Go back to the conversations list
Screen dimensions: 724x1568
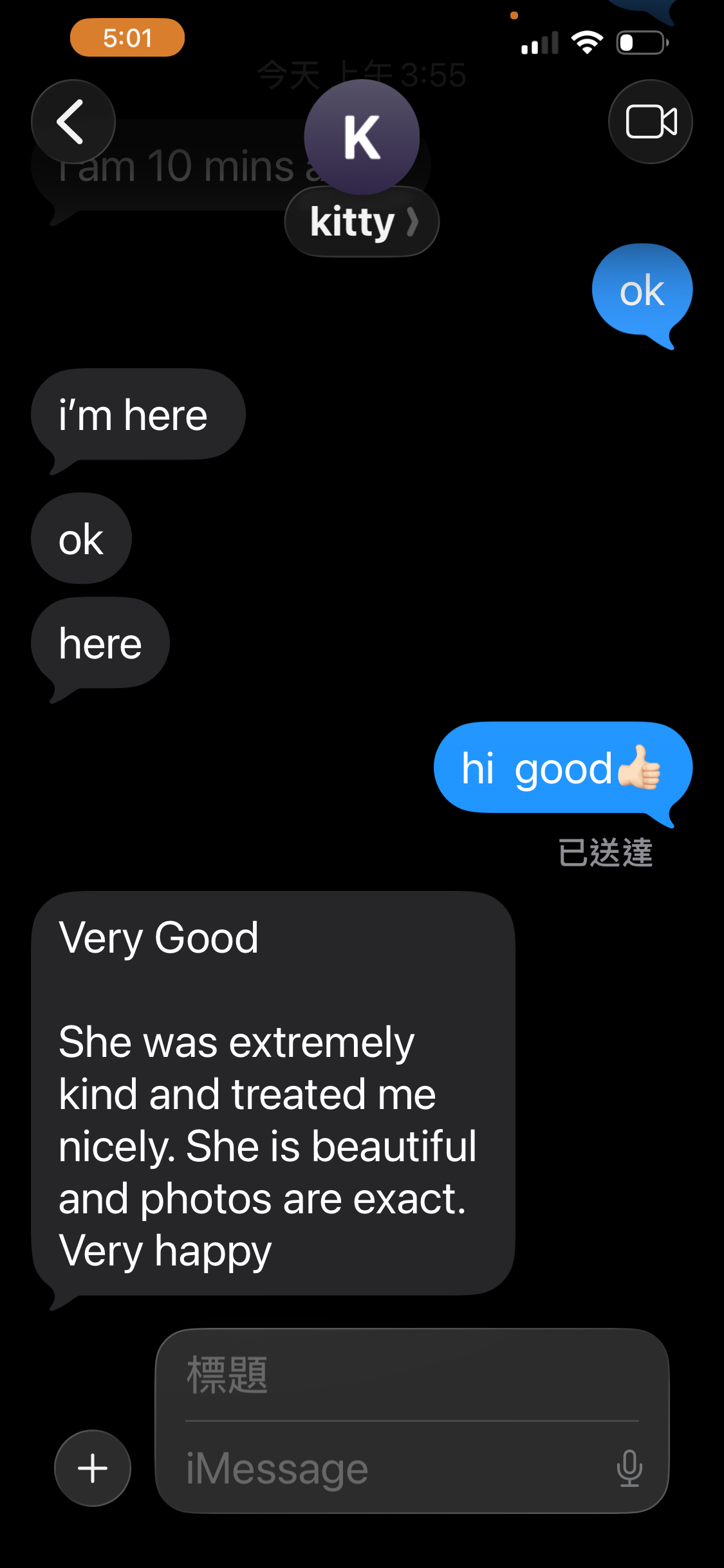[73, 122]
